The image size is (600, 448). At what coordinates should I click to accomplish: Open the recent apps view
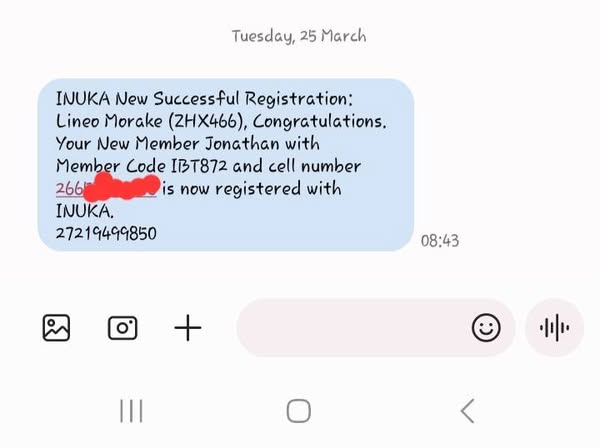click(x=131, y=410)
